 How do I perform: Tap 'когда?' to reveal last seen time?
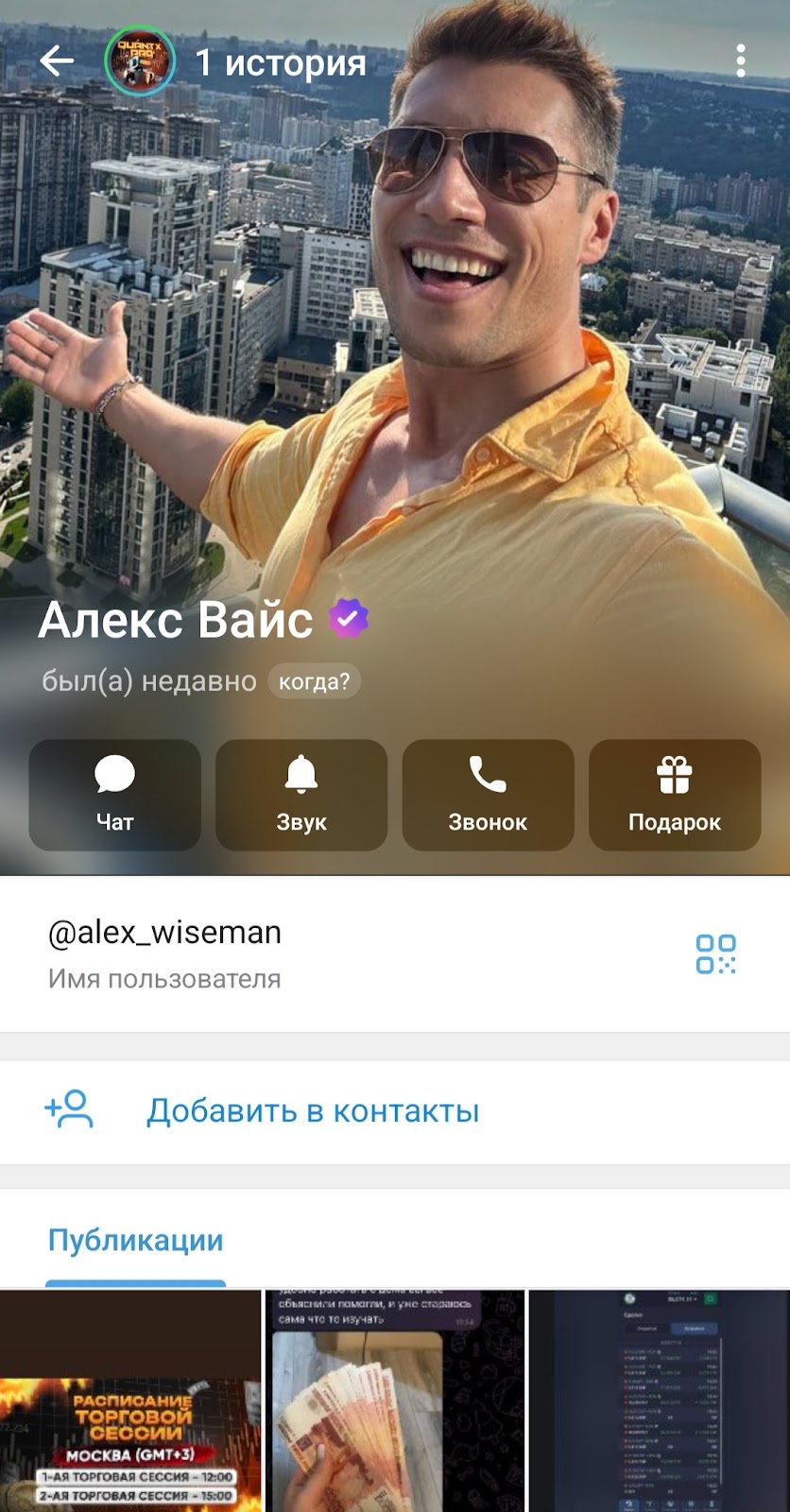pos(315,680)
